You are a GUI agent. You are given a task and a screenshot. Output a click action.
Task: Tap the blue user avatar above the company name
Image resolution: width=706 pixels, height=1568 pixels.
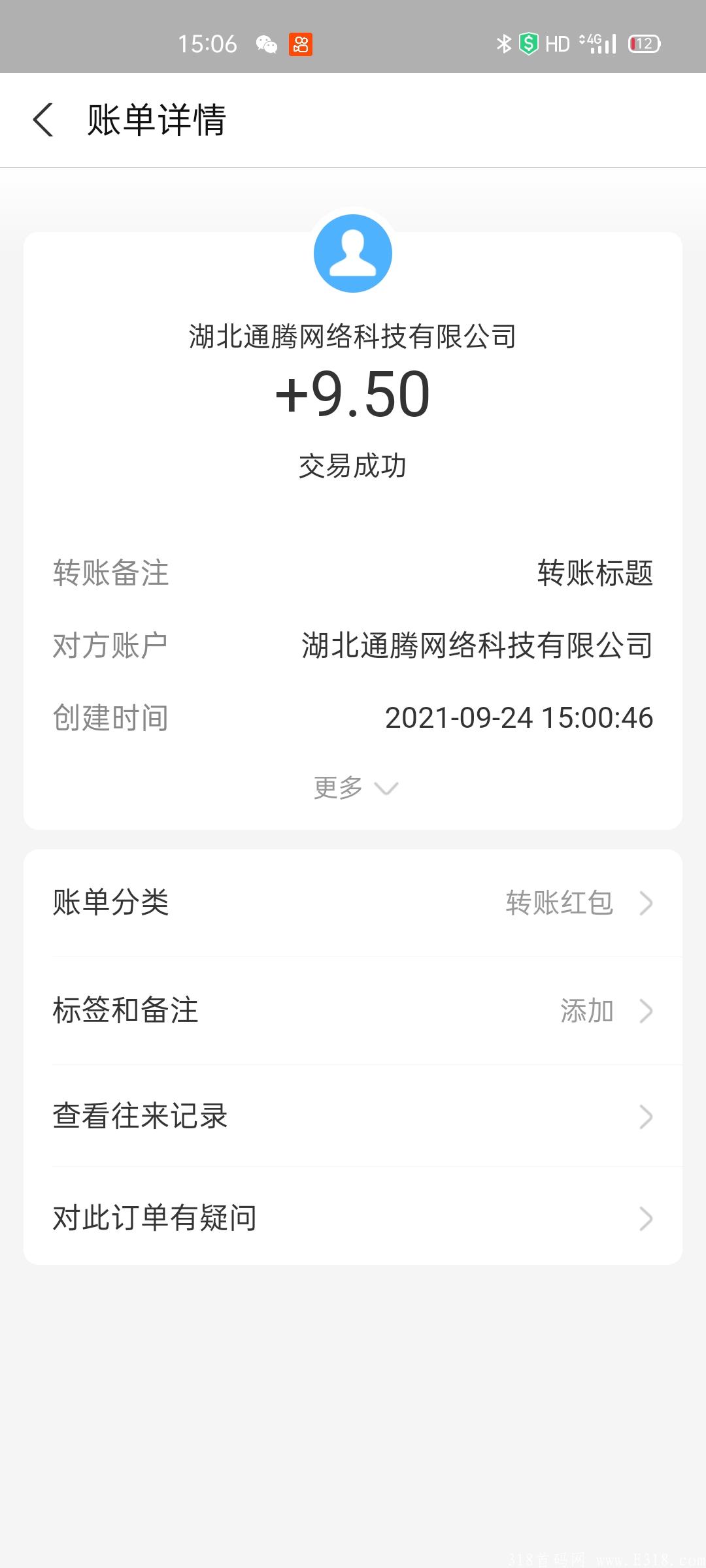pos(352,253)
